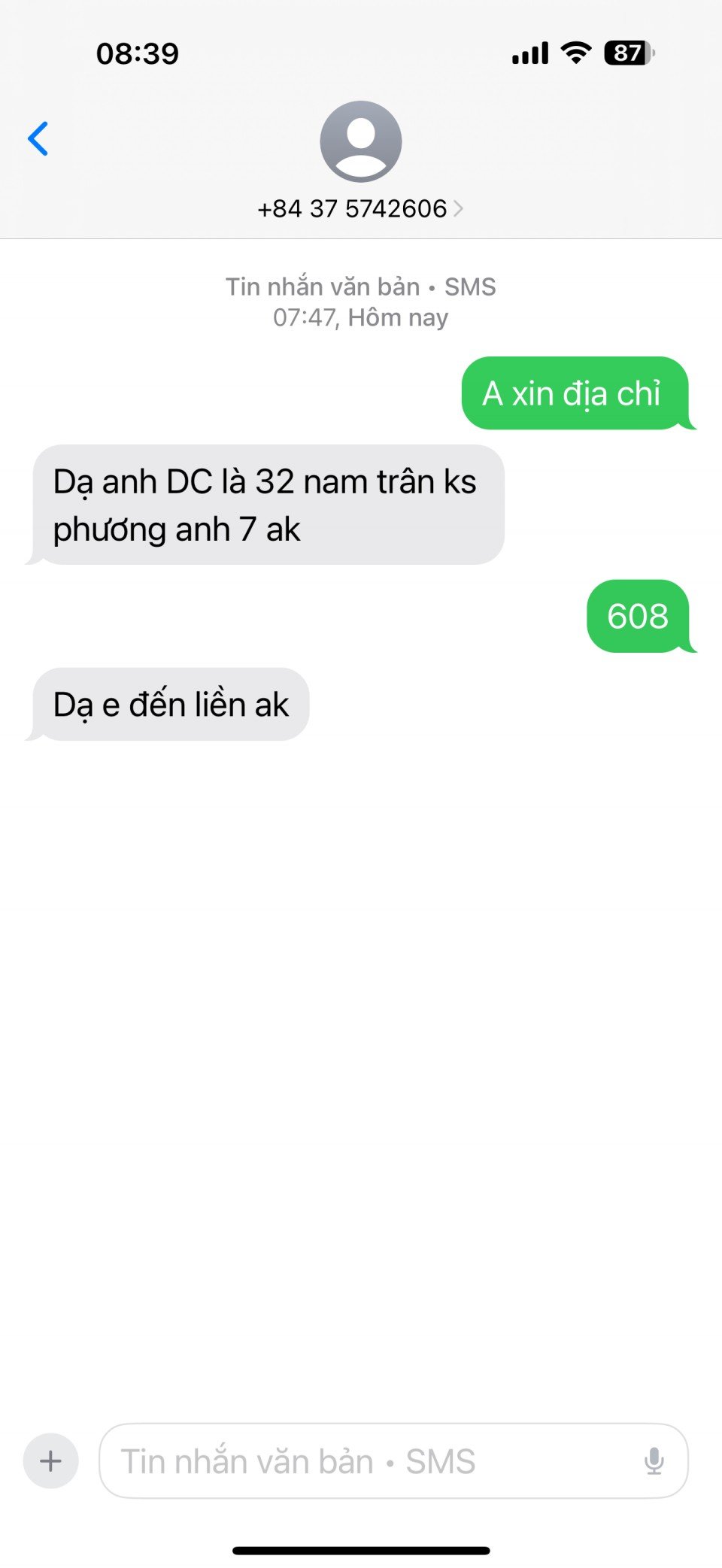Go back to the message list
Image resolution: width=722 pixels, height=1568 pixels.
pos(38,139)
